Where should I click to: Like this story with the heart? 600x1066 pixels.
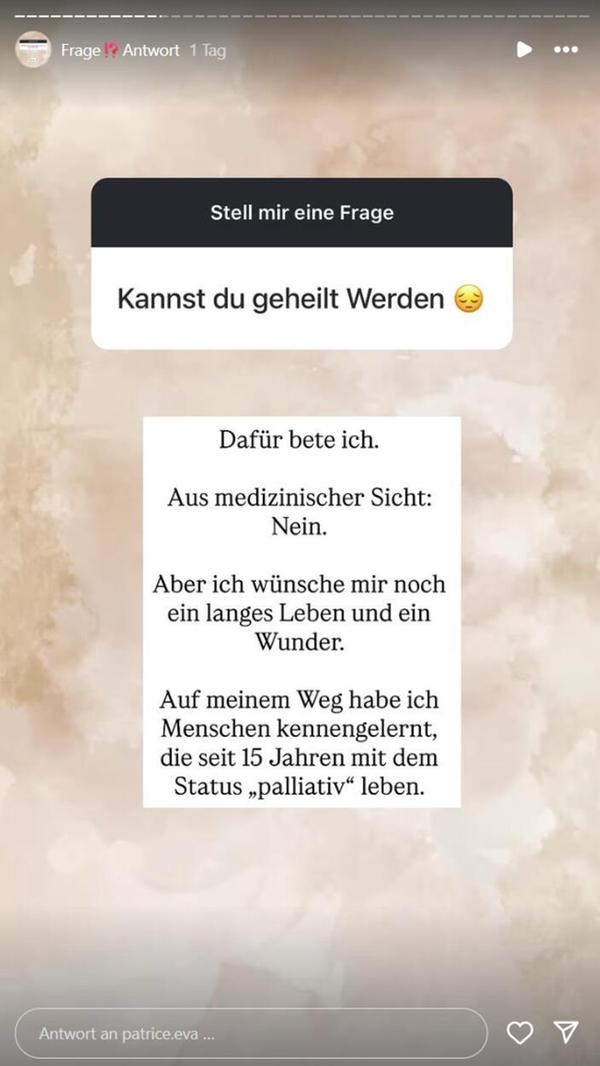519,1033
